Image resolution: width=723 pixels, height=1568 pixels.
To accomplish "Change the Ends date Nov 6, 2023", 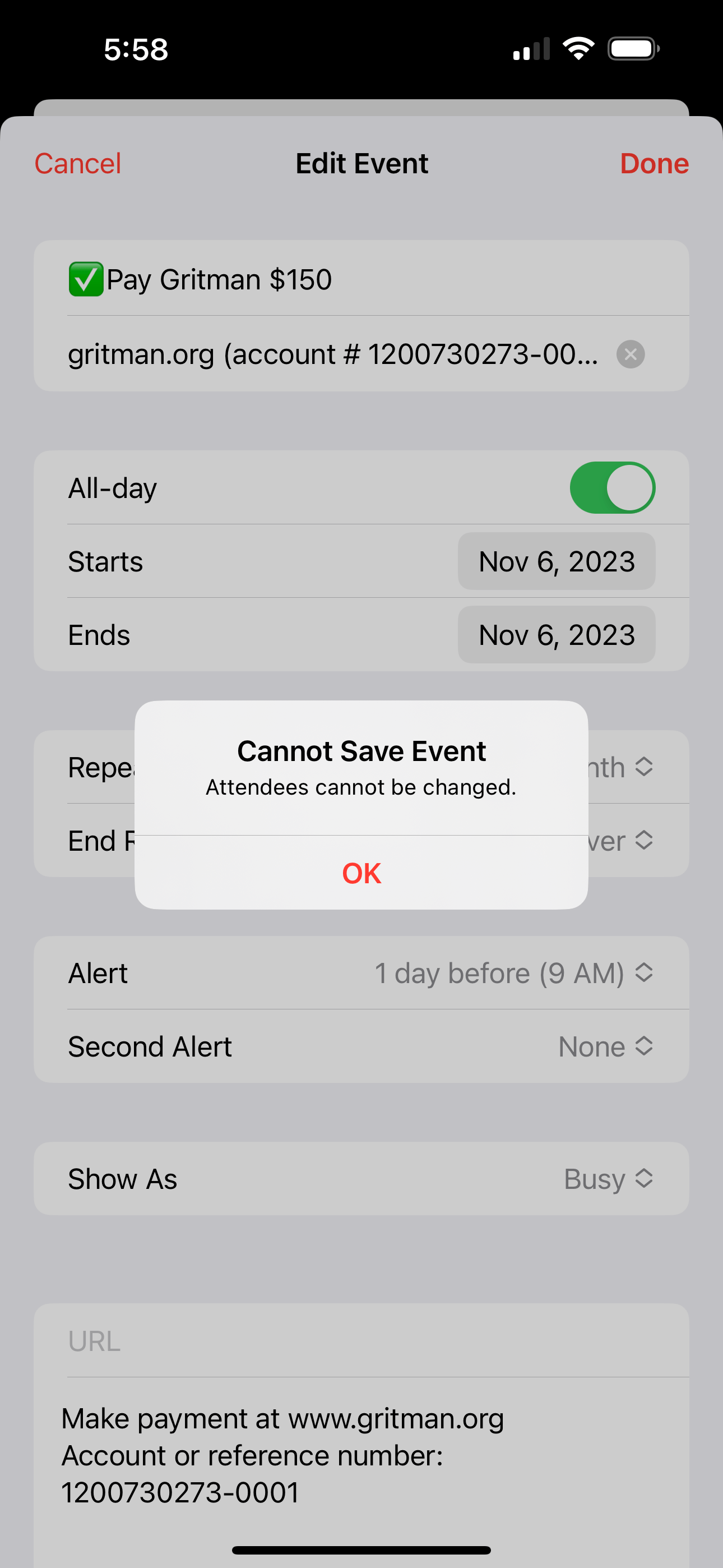I will [x=556, y=635].
